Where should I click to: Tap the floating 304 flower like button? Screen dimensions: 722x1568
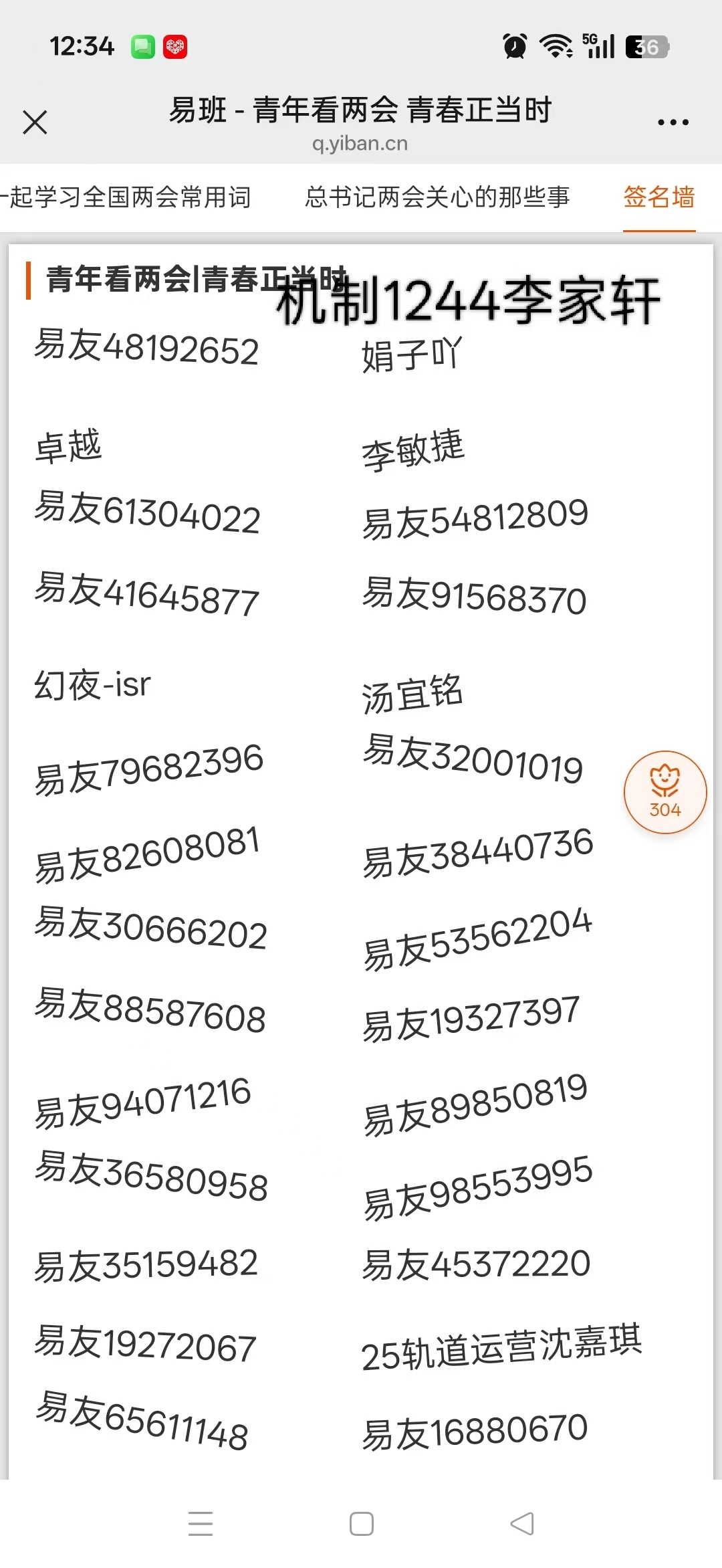(x=665, y=793)
